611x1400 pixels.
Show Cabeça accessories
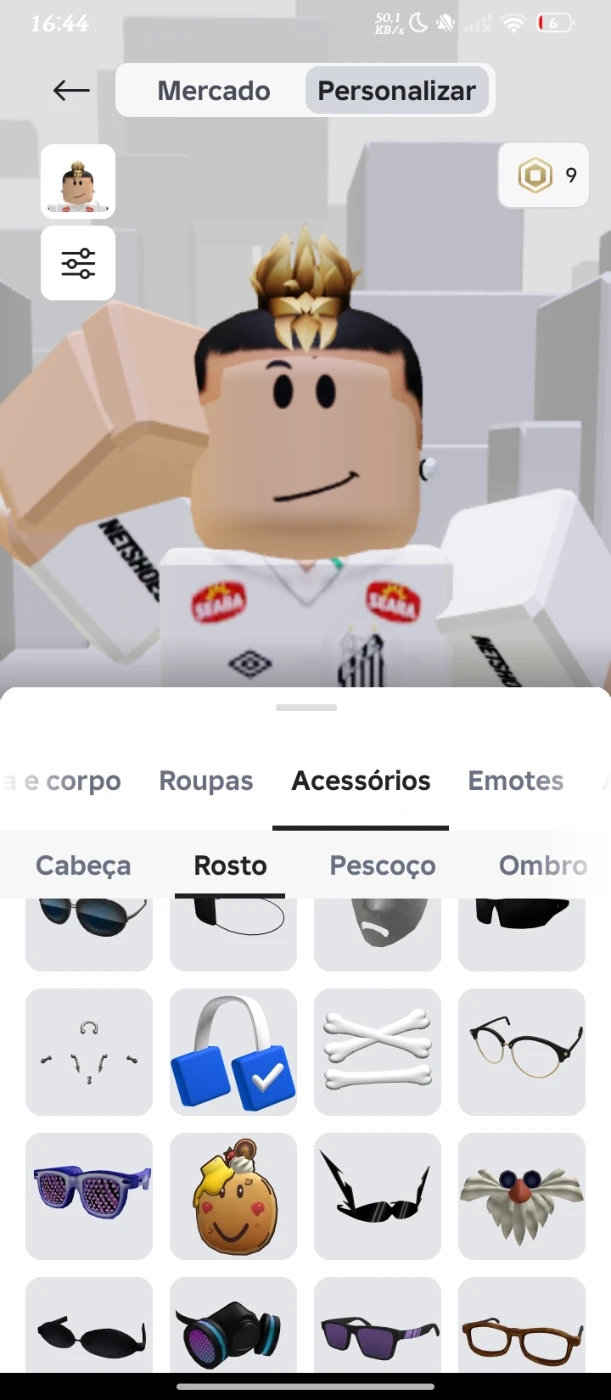(x=83, y=866)
